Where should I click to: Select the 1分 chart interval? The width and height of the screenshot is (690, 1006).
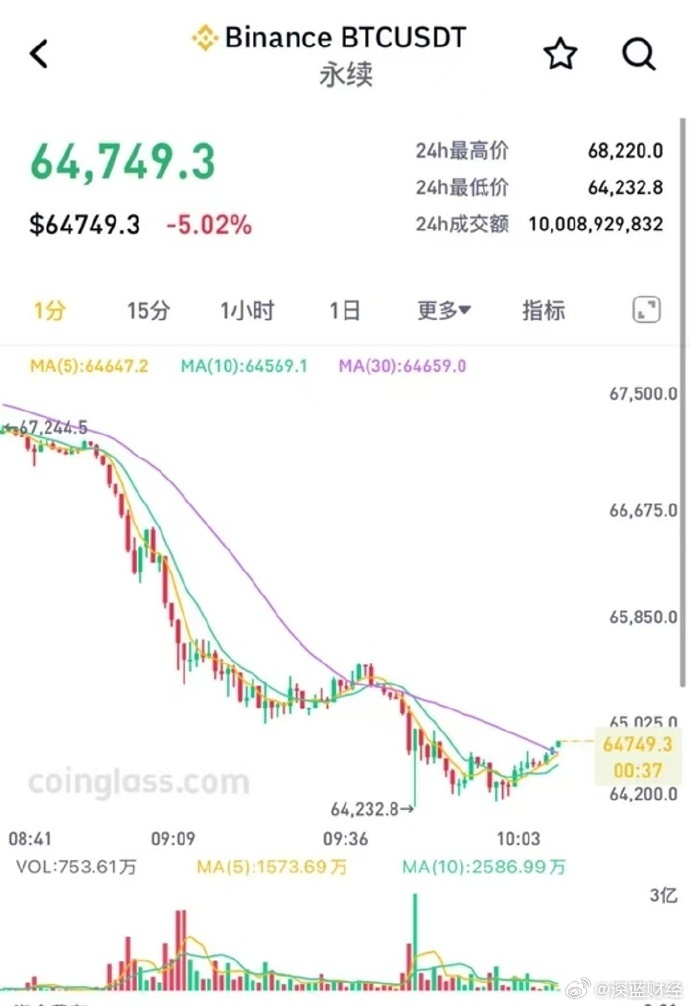[x=48, y=311]
